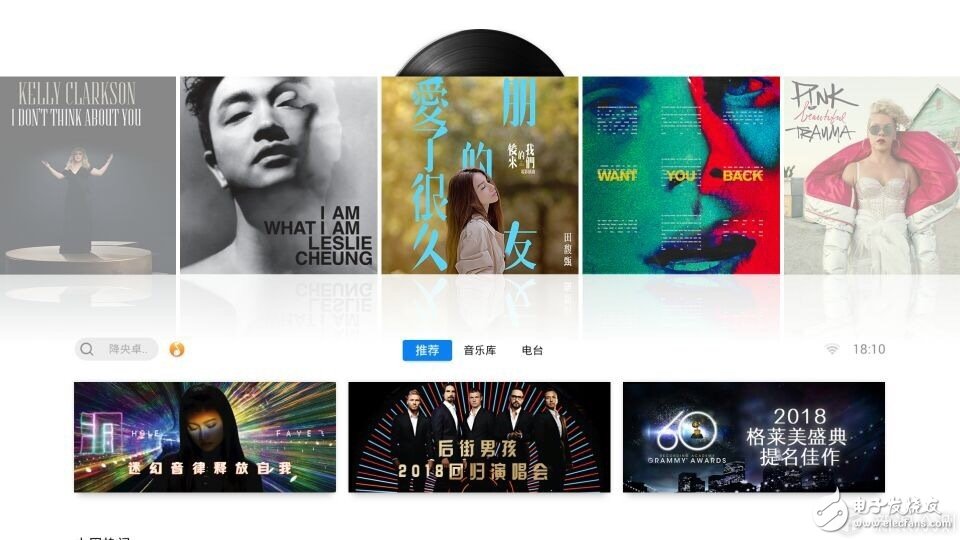Viewport: 960px width, 540px height.
Task: Tap the flame hot icon
Action: [x=178, y=349]
